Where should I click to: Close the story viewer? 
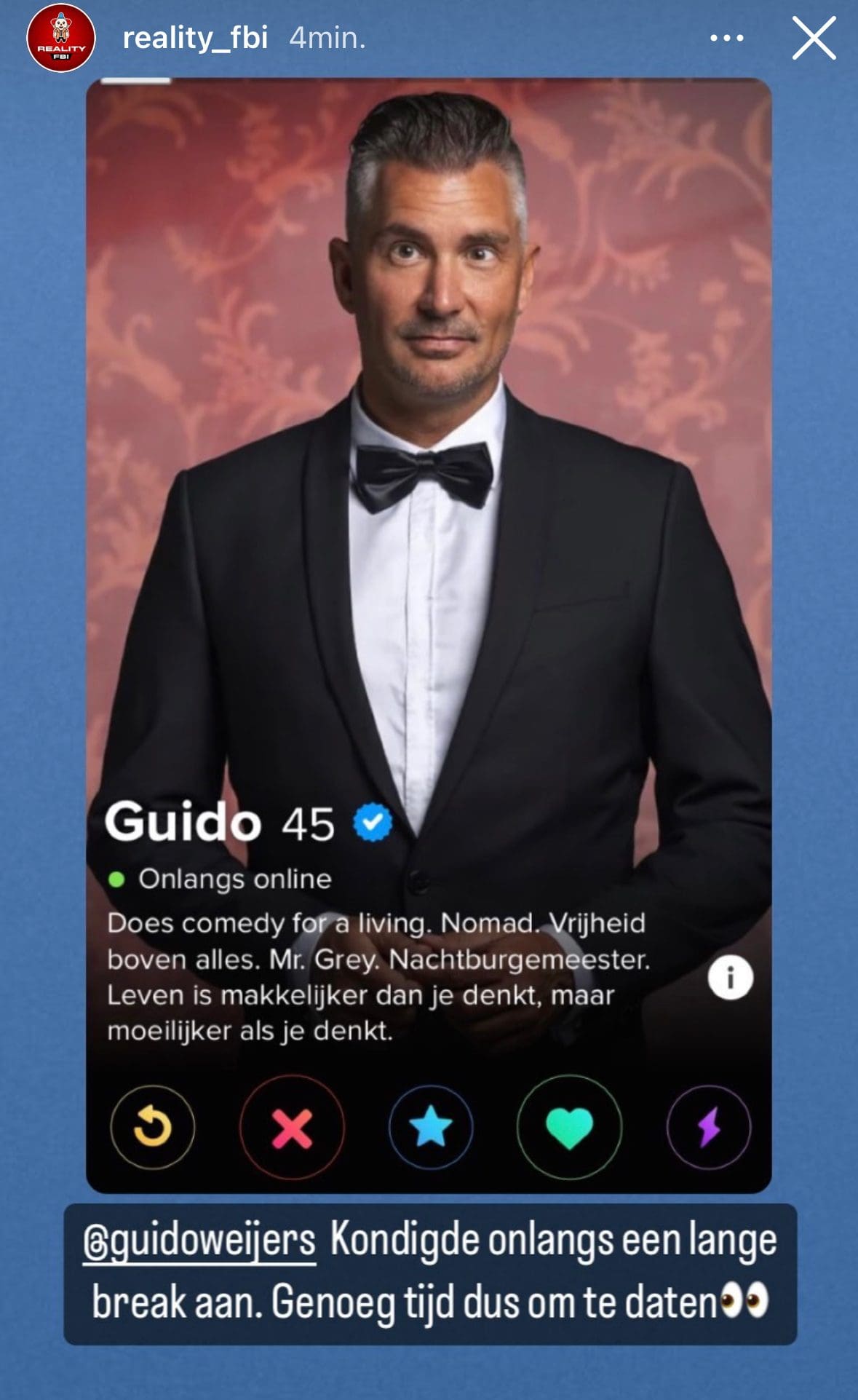(813, 38)
